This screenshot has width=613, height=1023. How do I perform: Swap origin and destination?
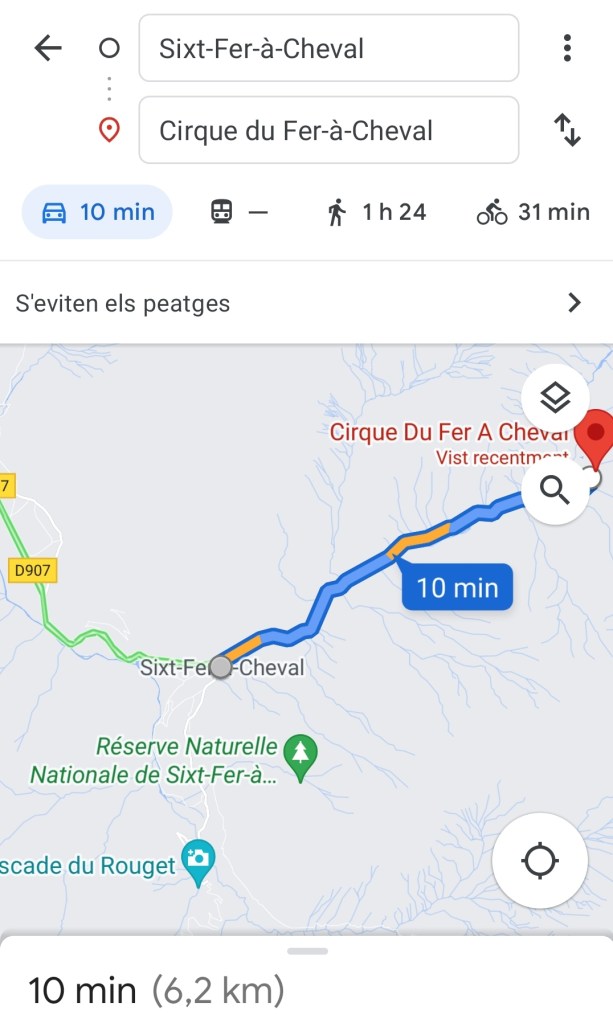[x=567, y=130]
